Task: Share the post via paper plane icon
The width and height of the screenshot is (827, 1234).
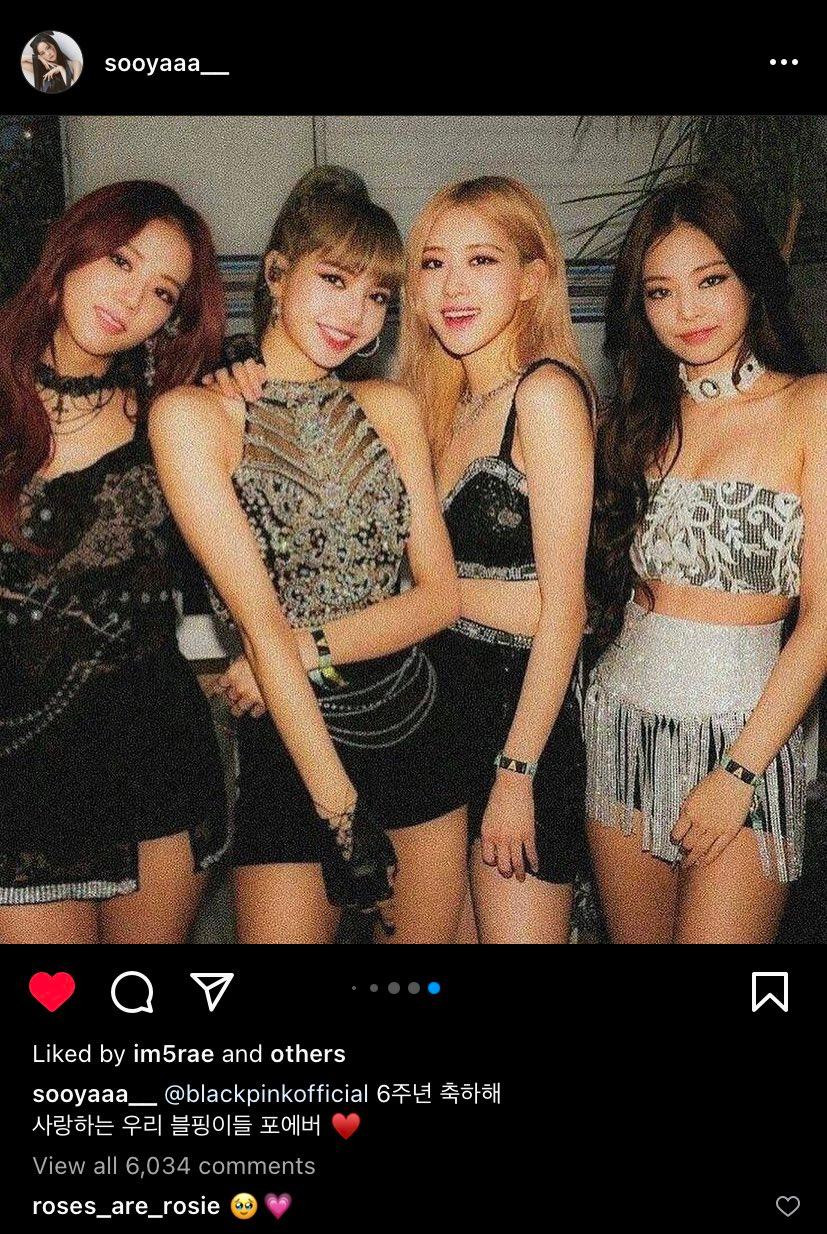Action: (x=212, y=991)
